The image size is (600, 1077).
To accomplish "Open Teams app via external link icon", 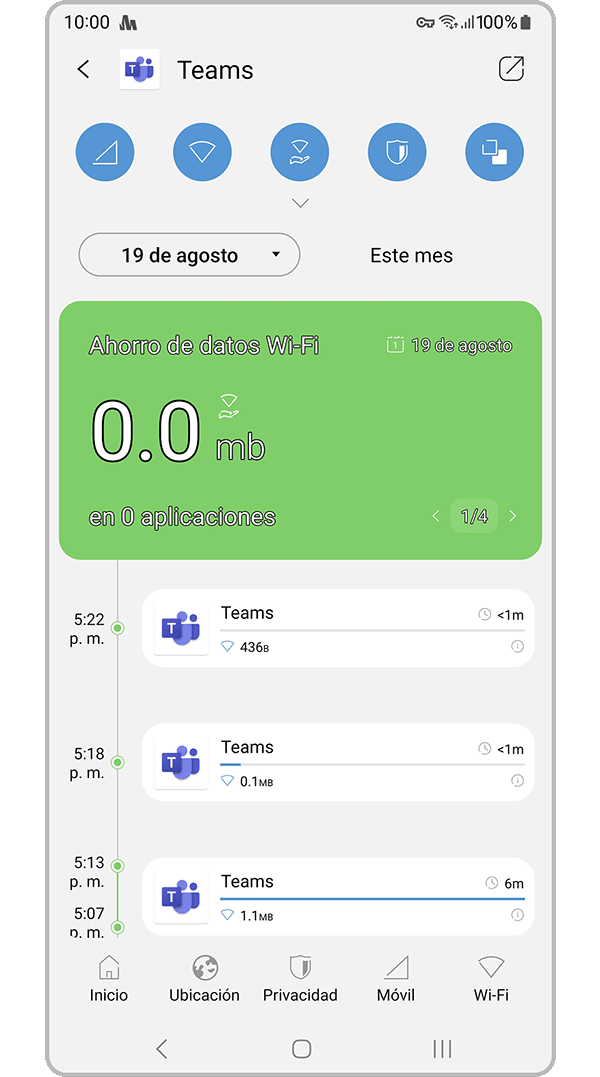I will click(x=511, y=69).
